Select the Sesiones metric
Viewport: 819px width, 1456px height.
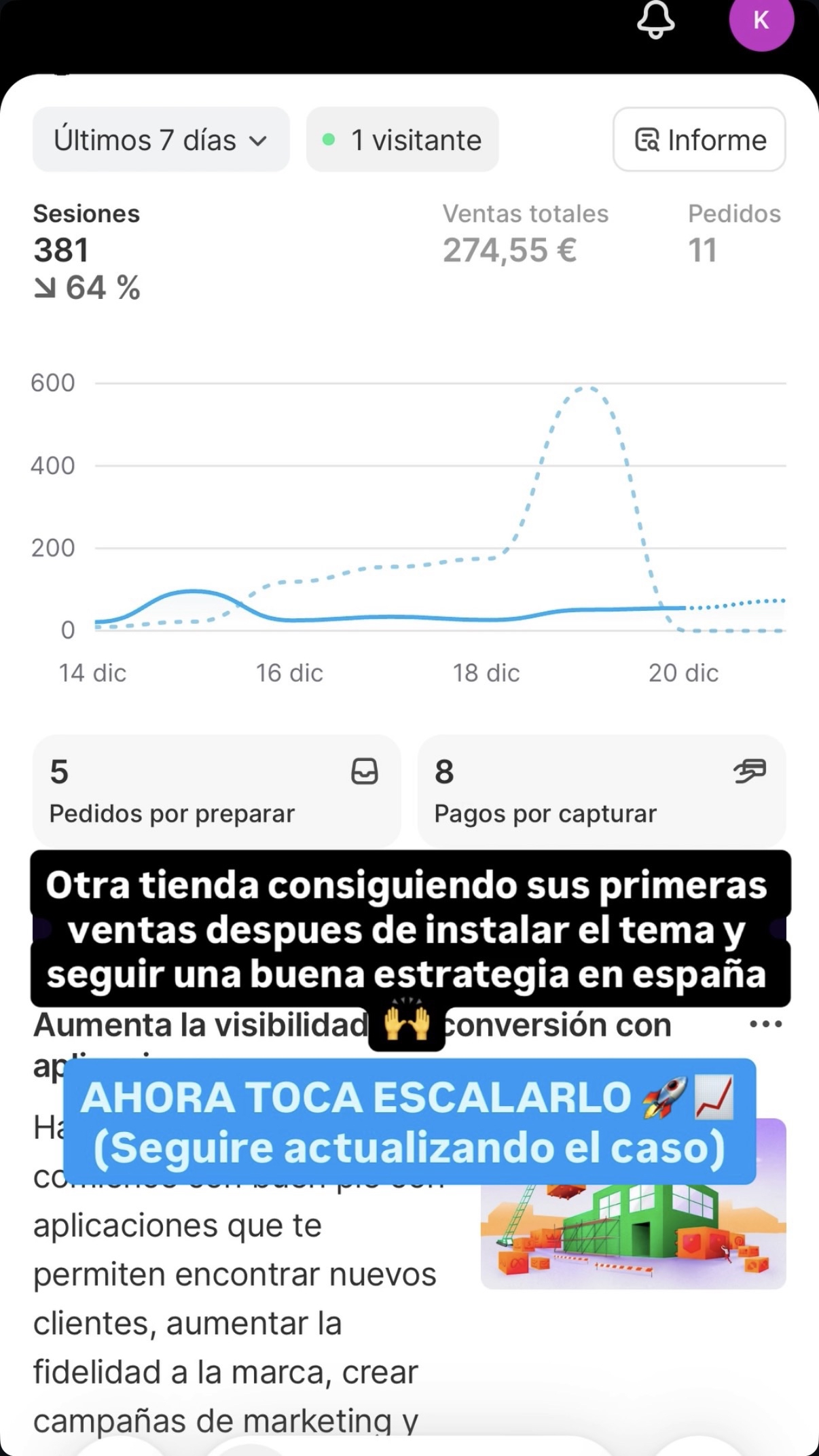pyautogui.click(x=87, y=250)
